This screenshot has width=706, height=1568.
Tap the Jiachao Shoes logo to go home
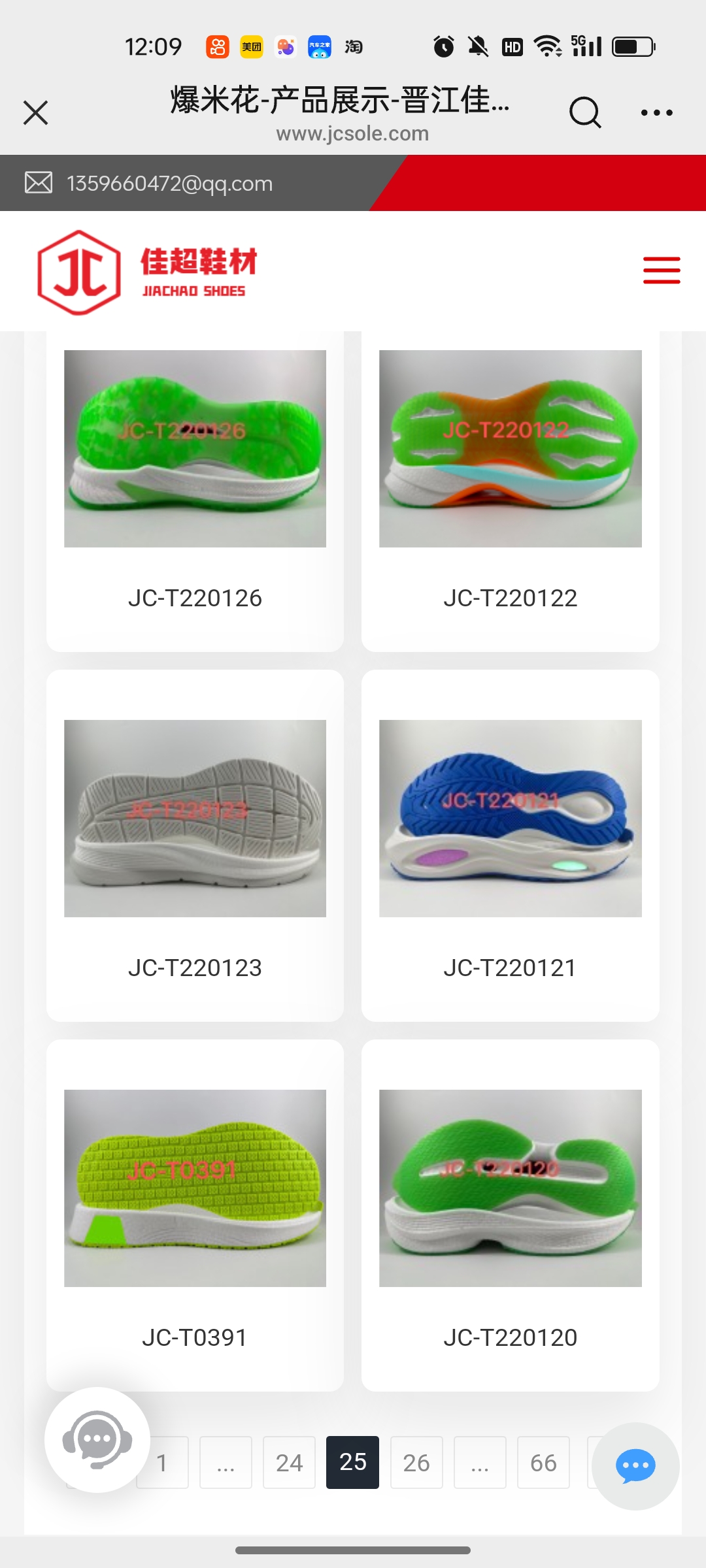pyautogui.click(x=148, y=272)
